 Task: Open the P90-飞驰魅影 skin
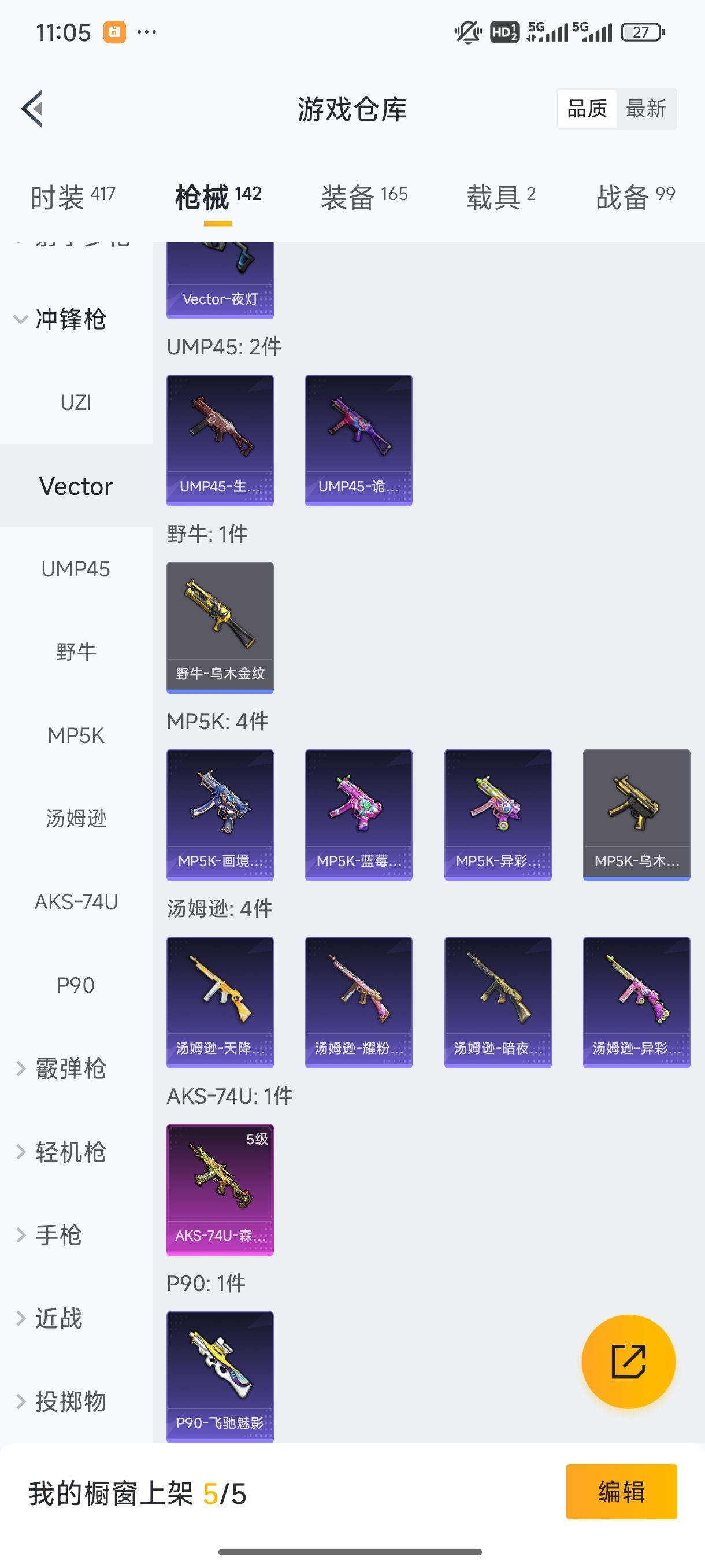[220, 1377]
